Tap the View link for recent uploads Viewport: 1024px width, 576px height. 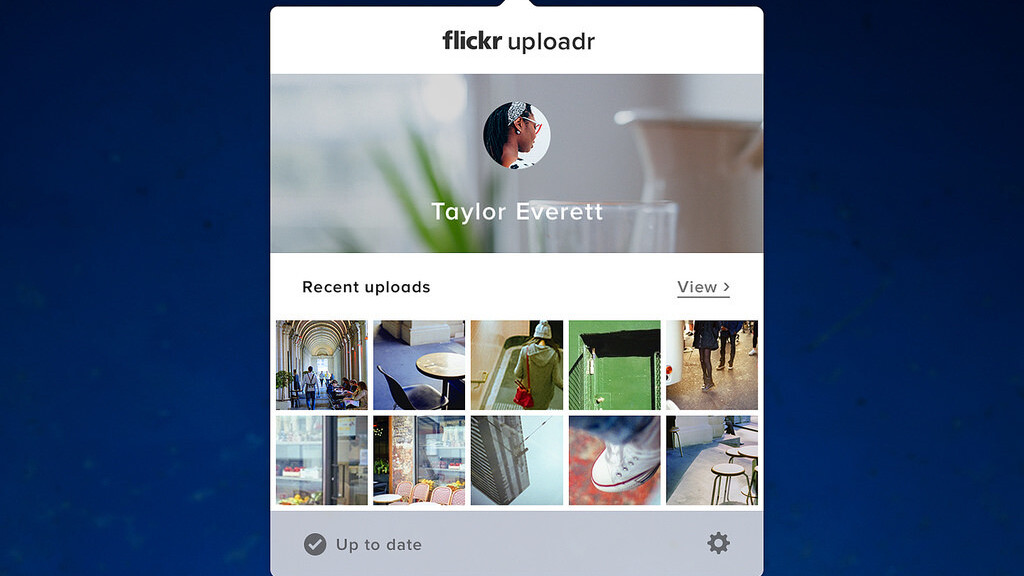(703, 287)
